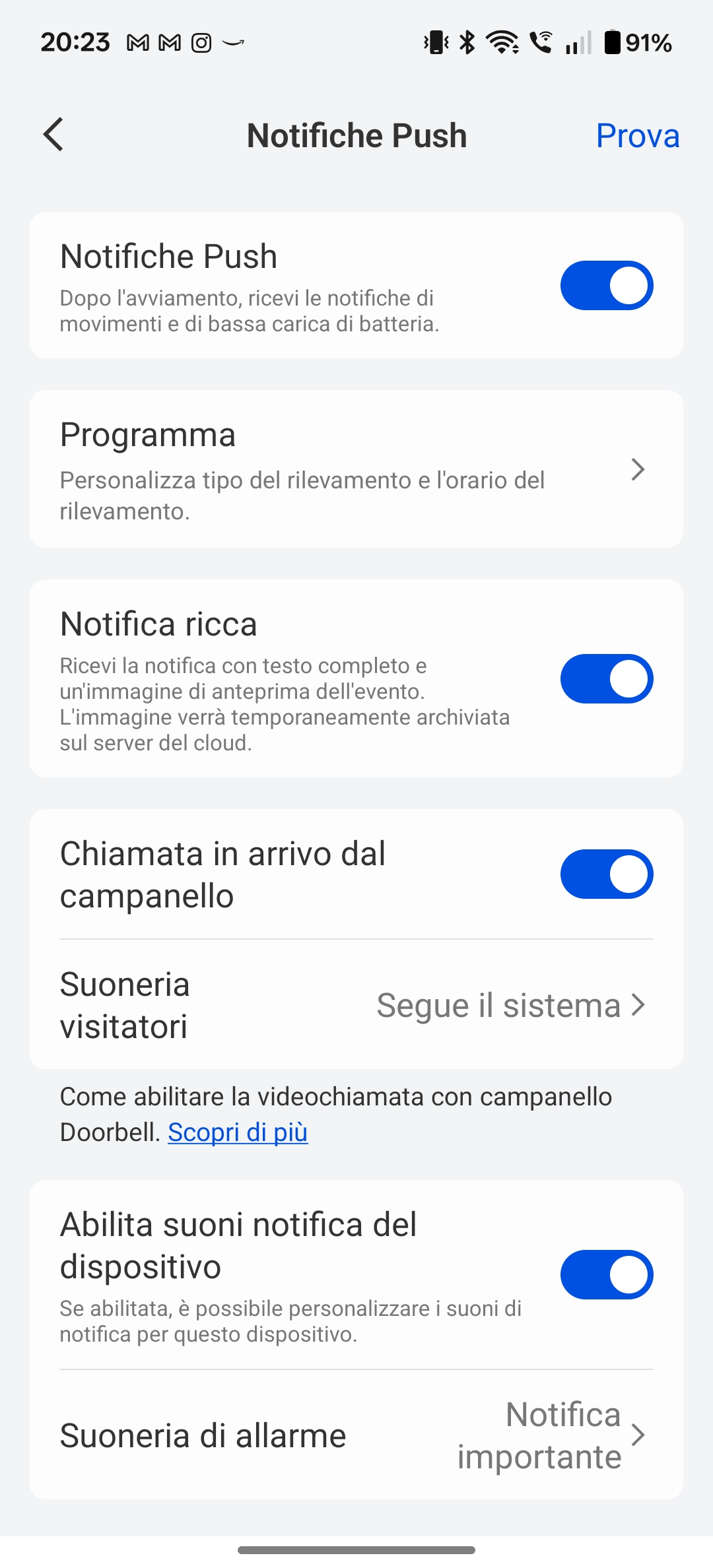Disable the Notifiche Push switch

click(606, 286)
